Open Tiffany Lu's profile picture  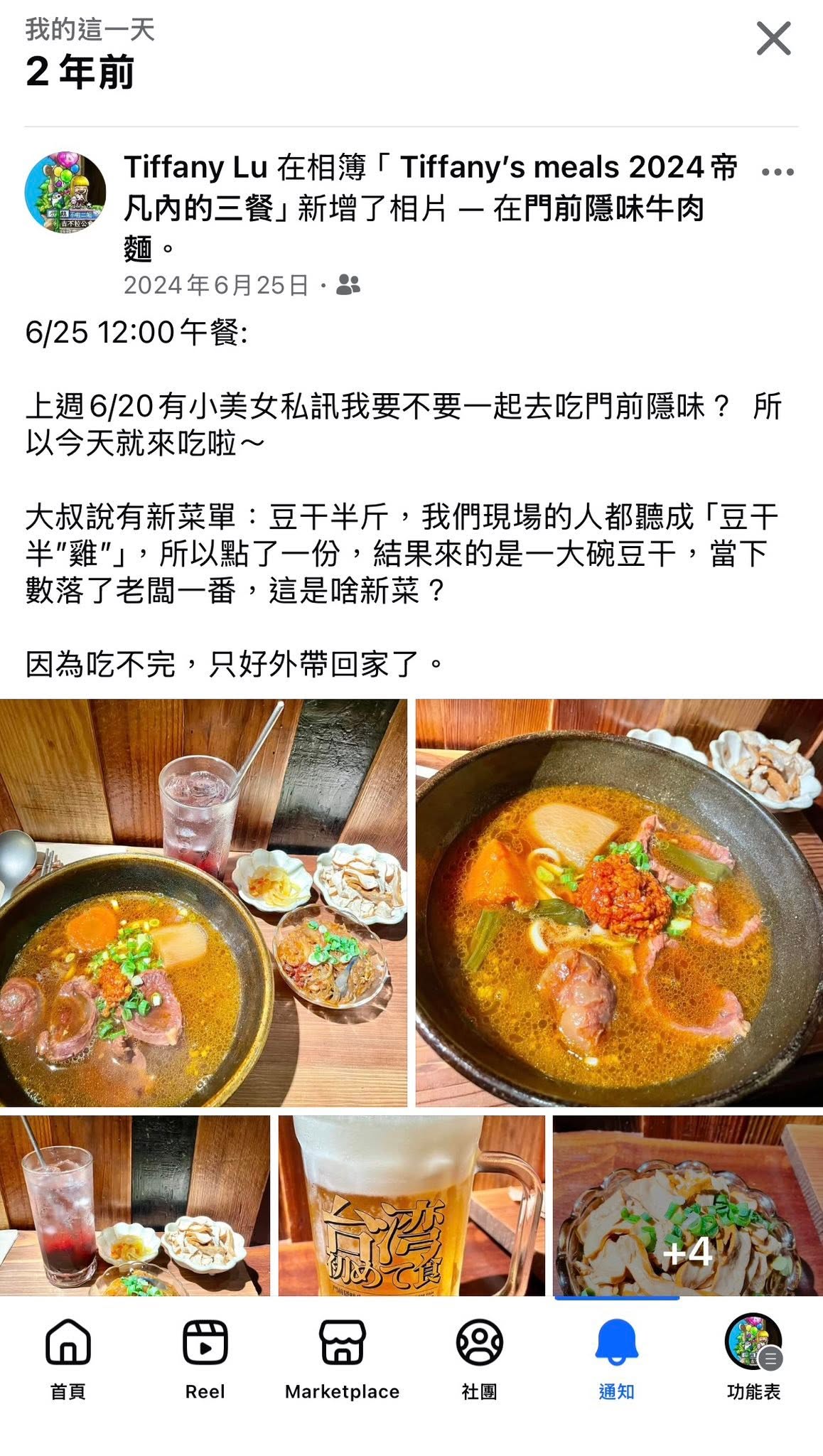(x=65, y=192)
